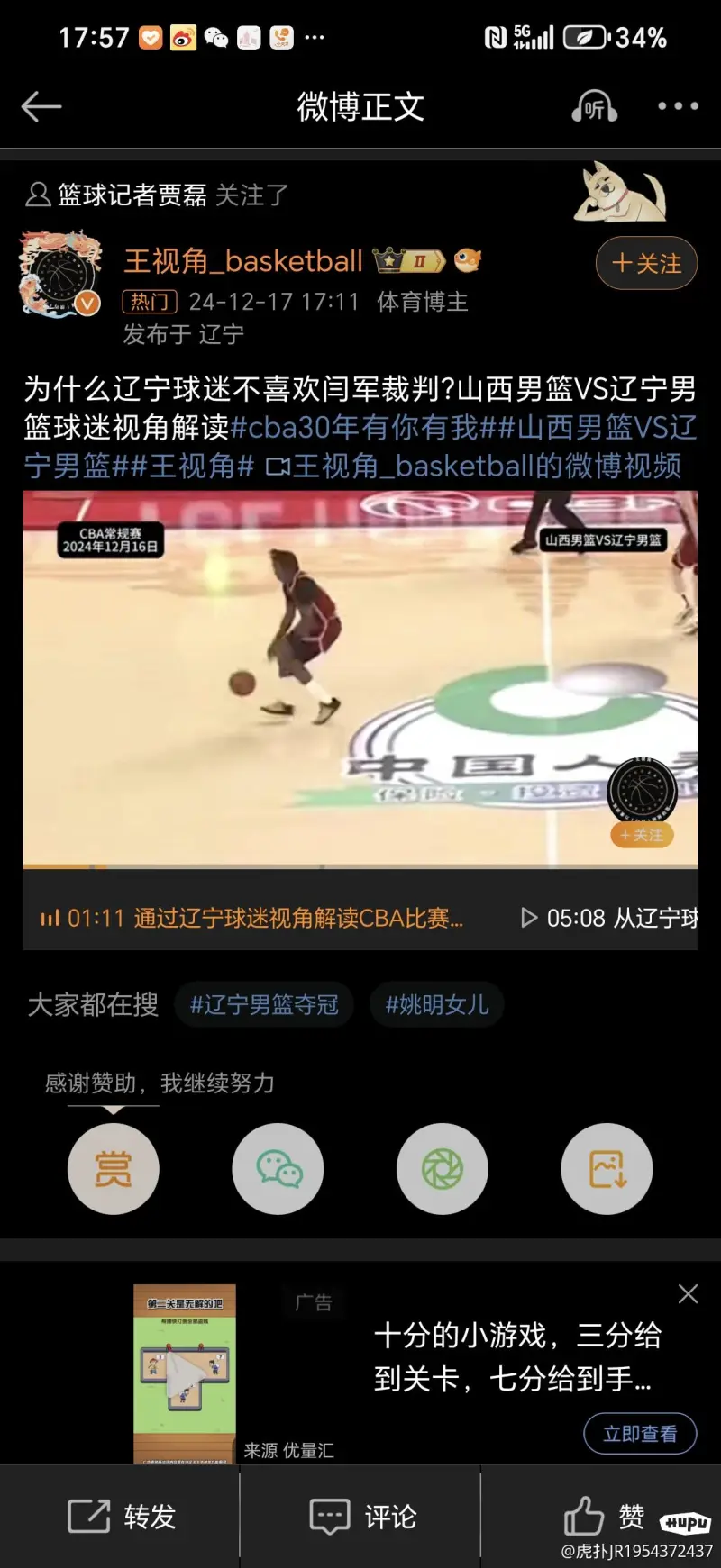Image resolution: width=721 pixels, height=1568 pixels.
Task: Save the post as an image
Action: tap(607, 1168)
